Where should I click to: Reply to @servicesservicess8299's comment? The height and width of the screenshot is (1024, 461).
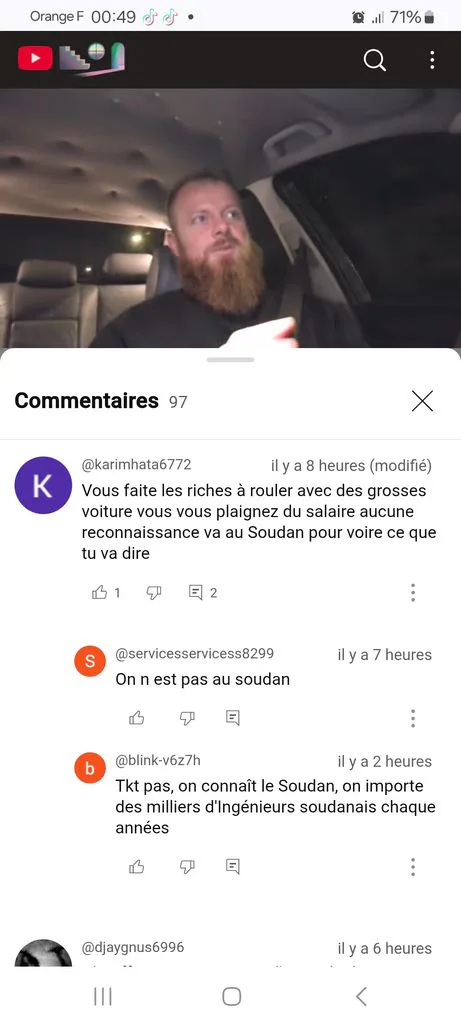click(232, 718)
